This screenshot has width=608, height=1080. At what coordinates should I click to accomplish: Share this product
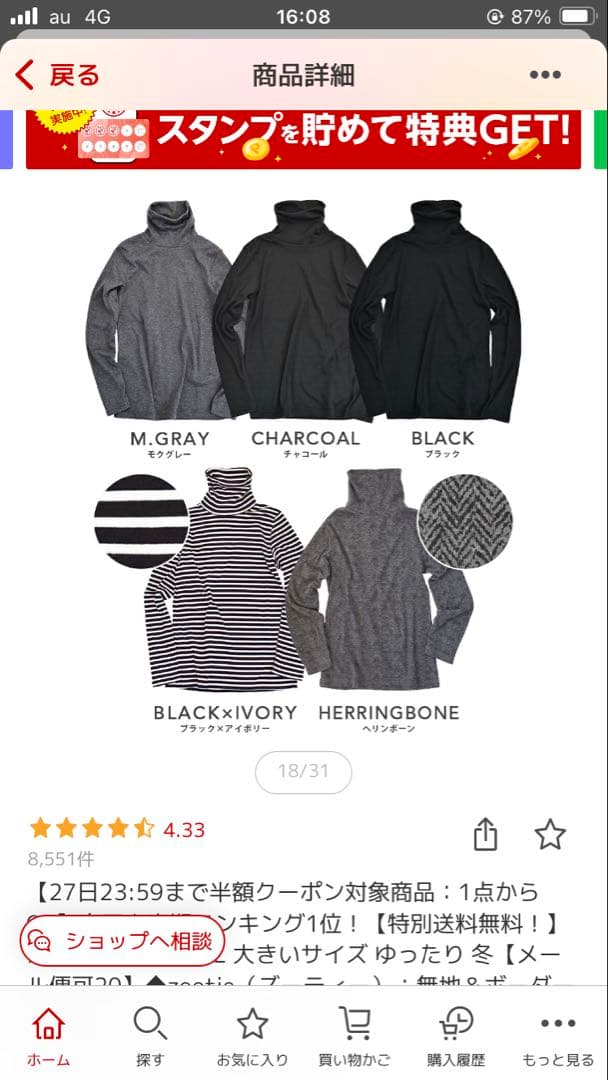pos(485,834)
